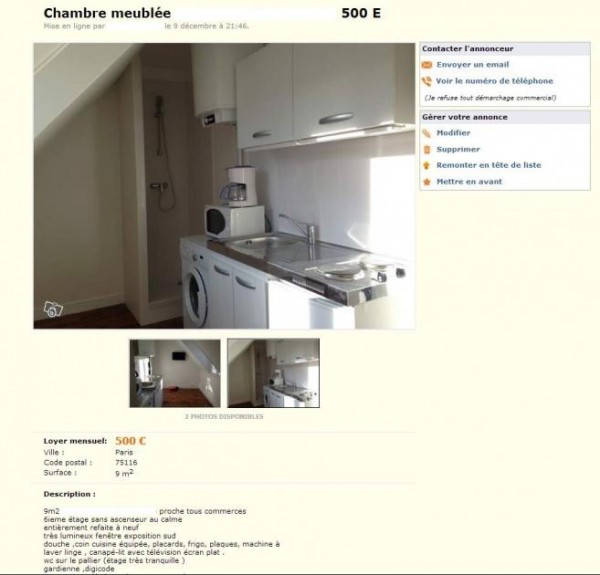Select Remonter en tête de liste
The height and width of the screenshot is (575, 600).
[x=489, y=165]
